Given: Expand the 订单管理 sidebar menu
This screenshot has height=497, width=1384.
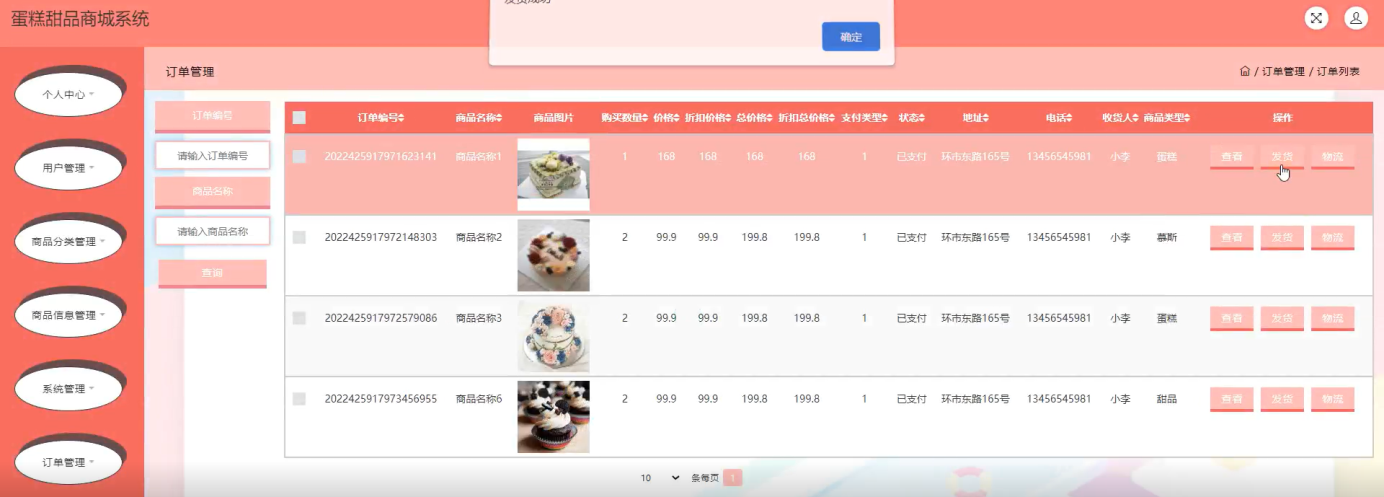Looking at the screenshot, I should 68,463.
